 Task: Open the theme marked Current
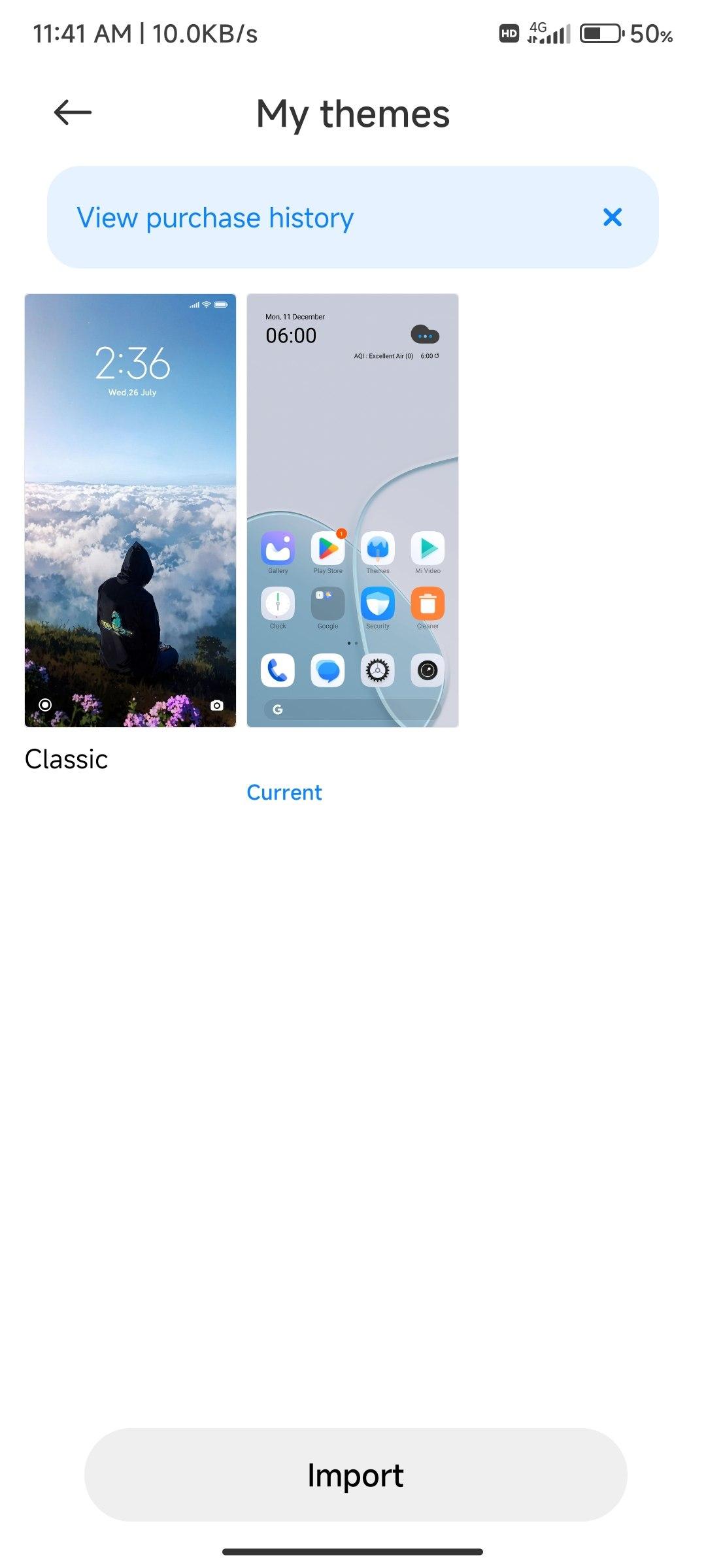(x=352, y=510)
